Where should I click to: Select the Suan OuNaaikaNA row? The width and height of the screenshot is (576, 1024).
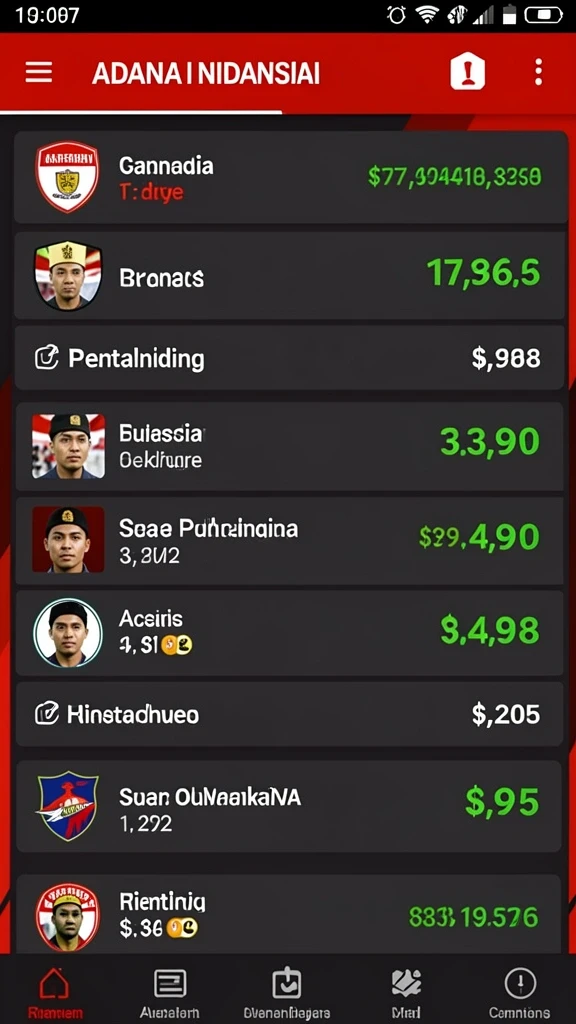pos(289,806)
